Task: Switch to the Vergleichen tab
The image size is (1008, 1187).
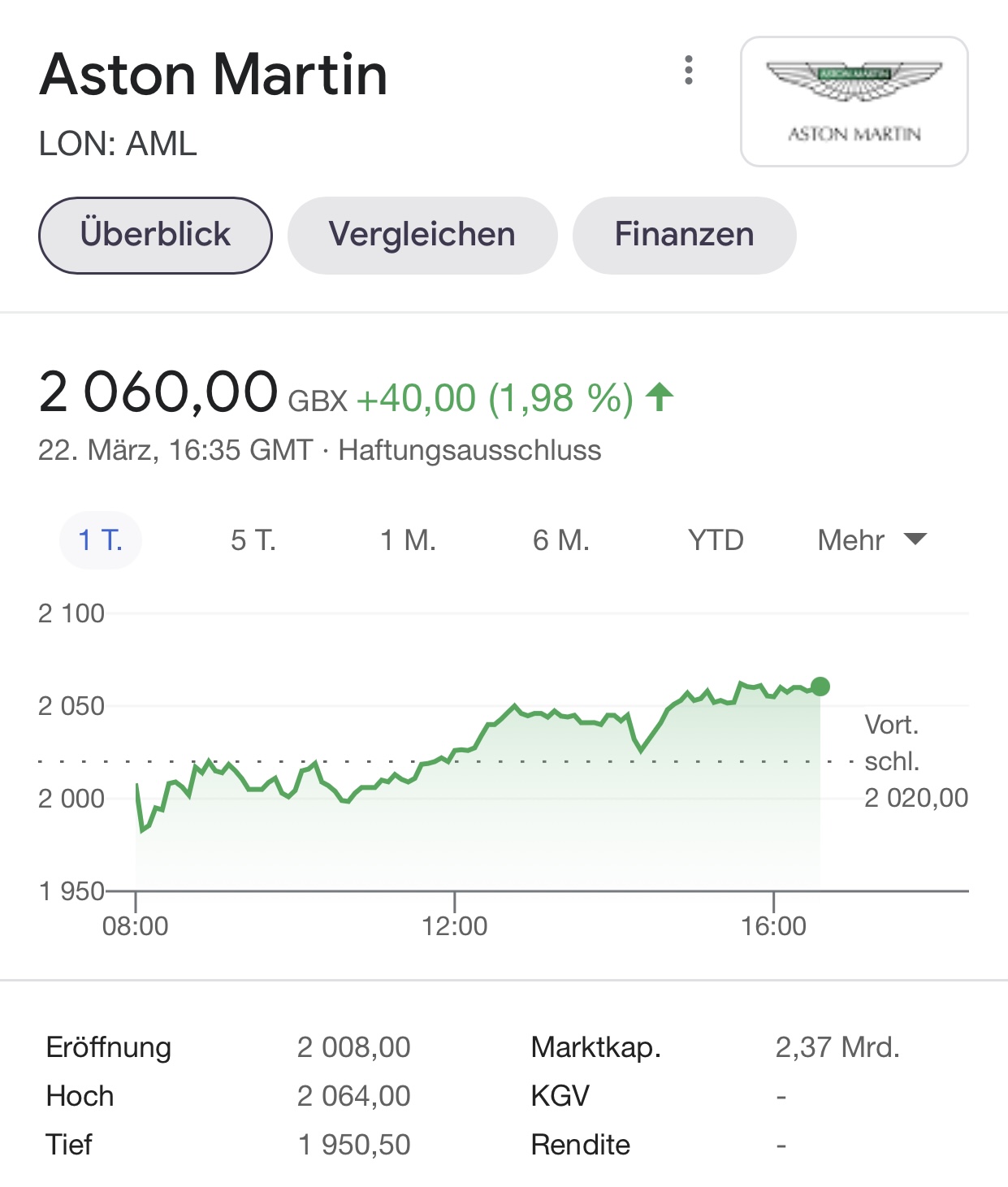Action: pyautogui.click(x=422, y=235)
